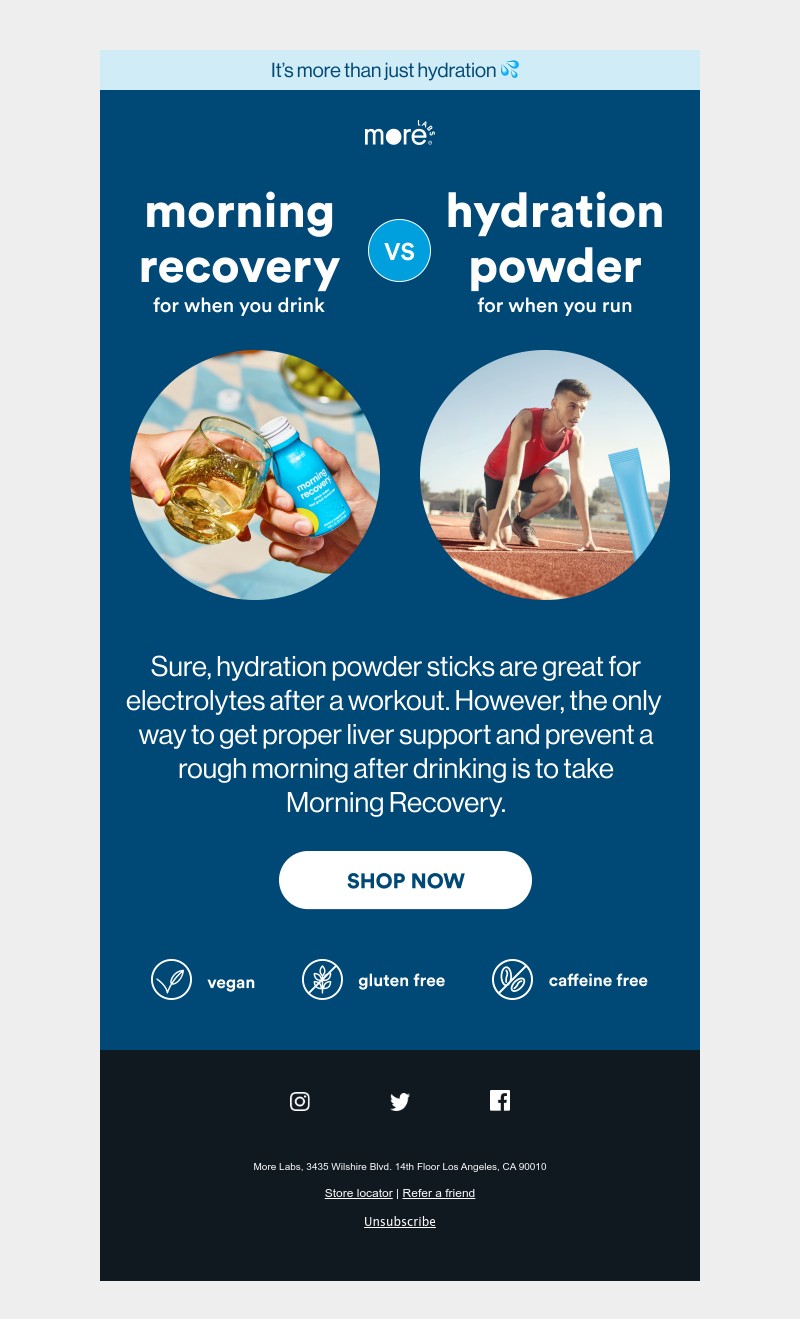
Task: Open the Instagram icon in the footer
Action: (x=300, y=1101)
